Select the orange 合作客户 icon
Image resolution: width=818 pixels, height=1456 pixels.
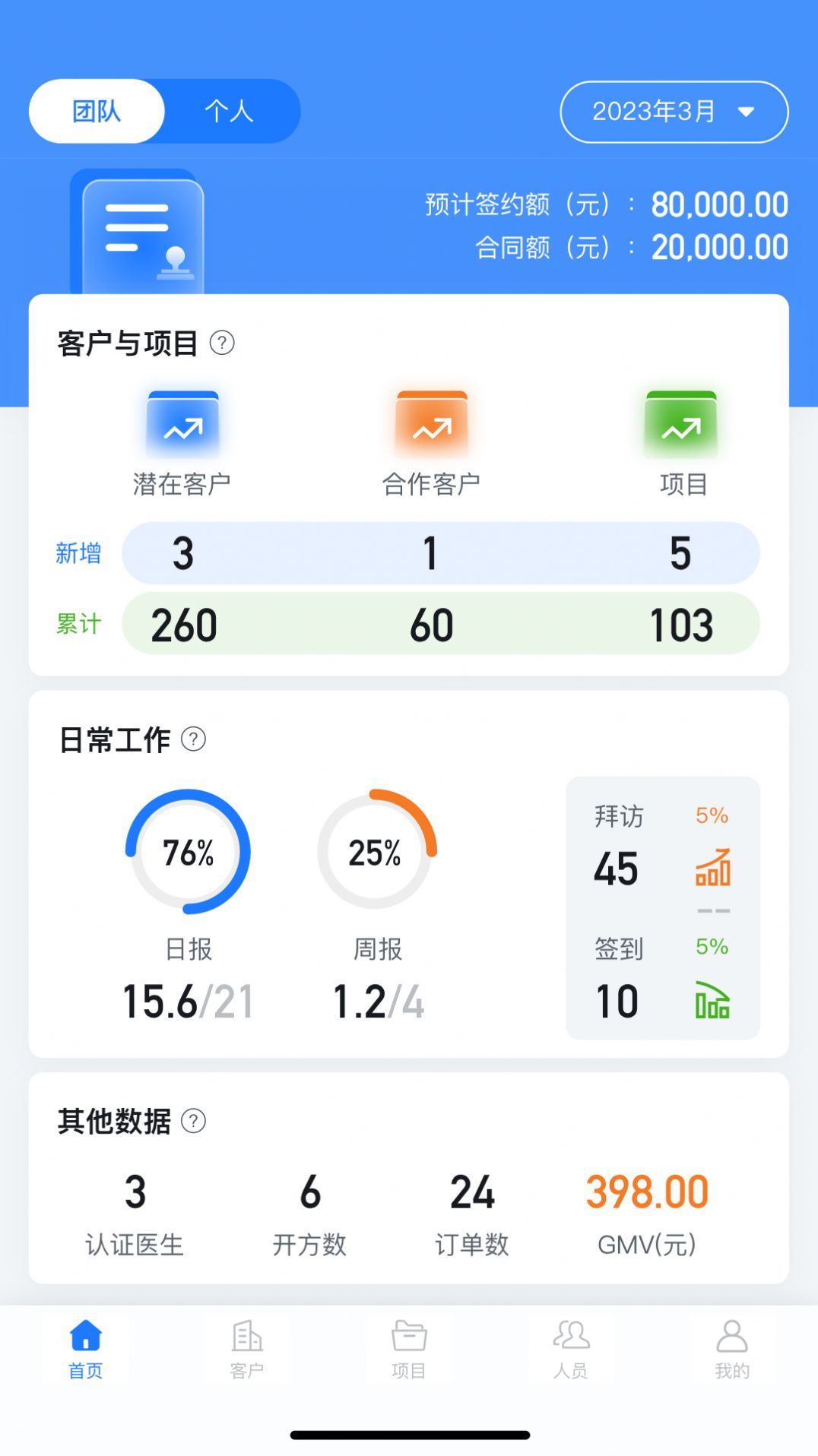(431, 426)
